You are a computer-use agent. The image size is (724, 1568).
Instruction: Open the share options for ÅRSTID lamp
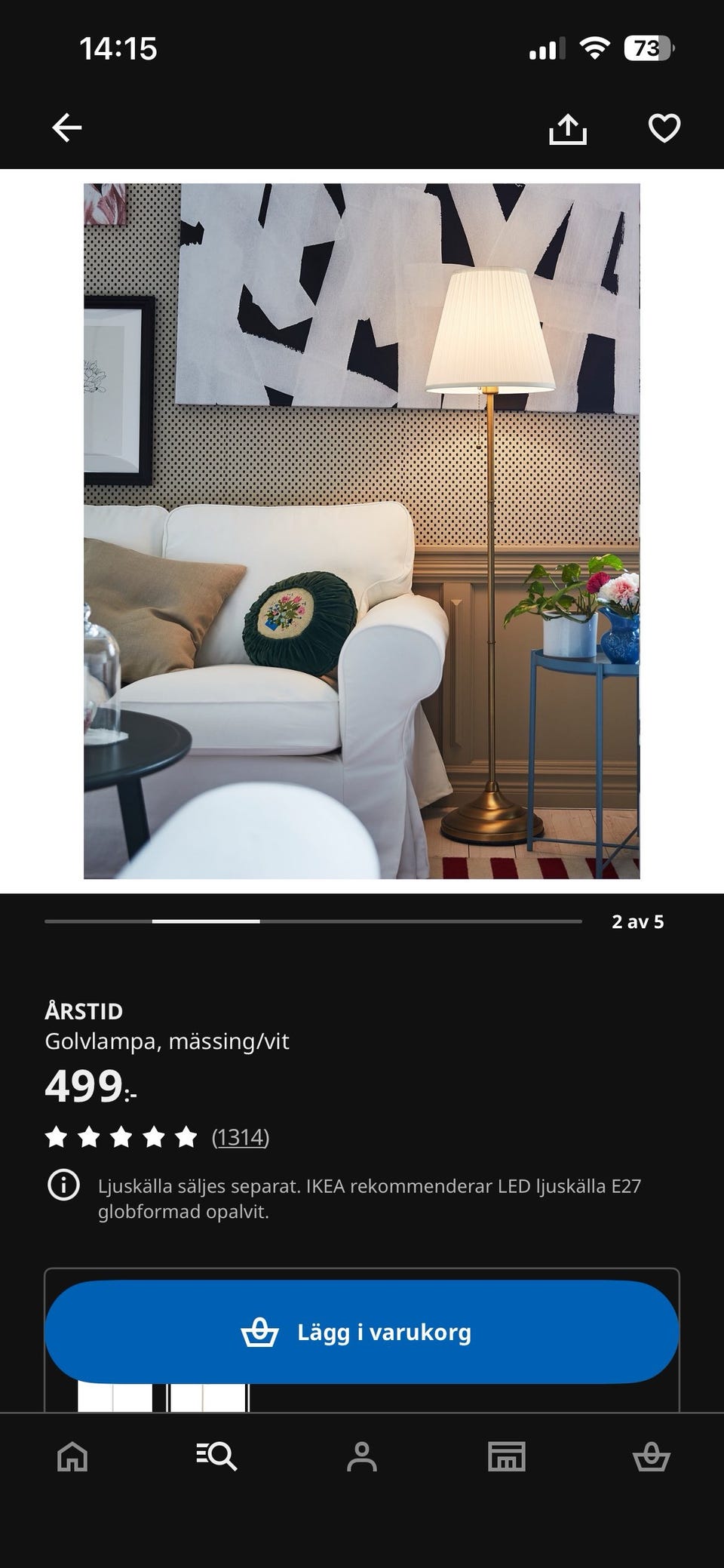tap(569, 128)
